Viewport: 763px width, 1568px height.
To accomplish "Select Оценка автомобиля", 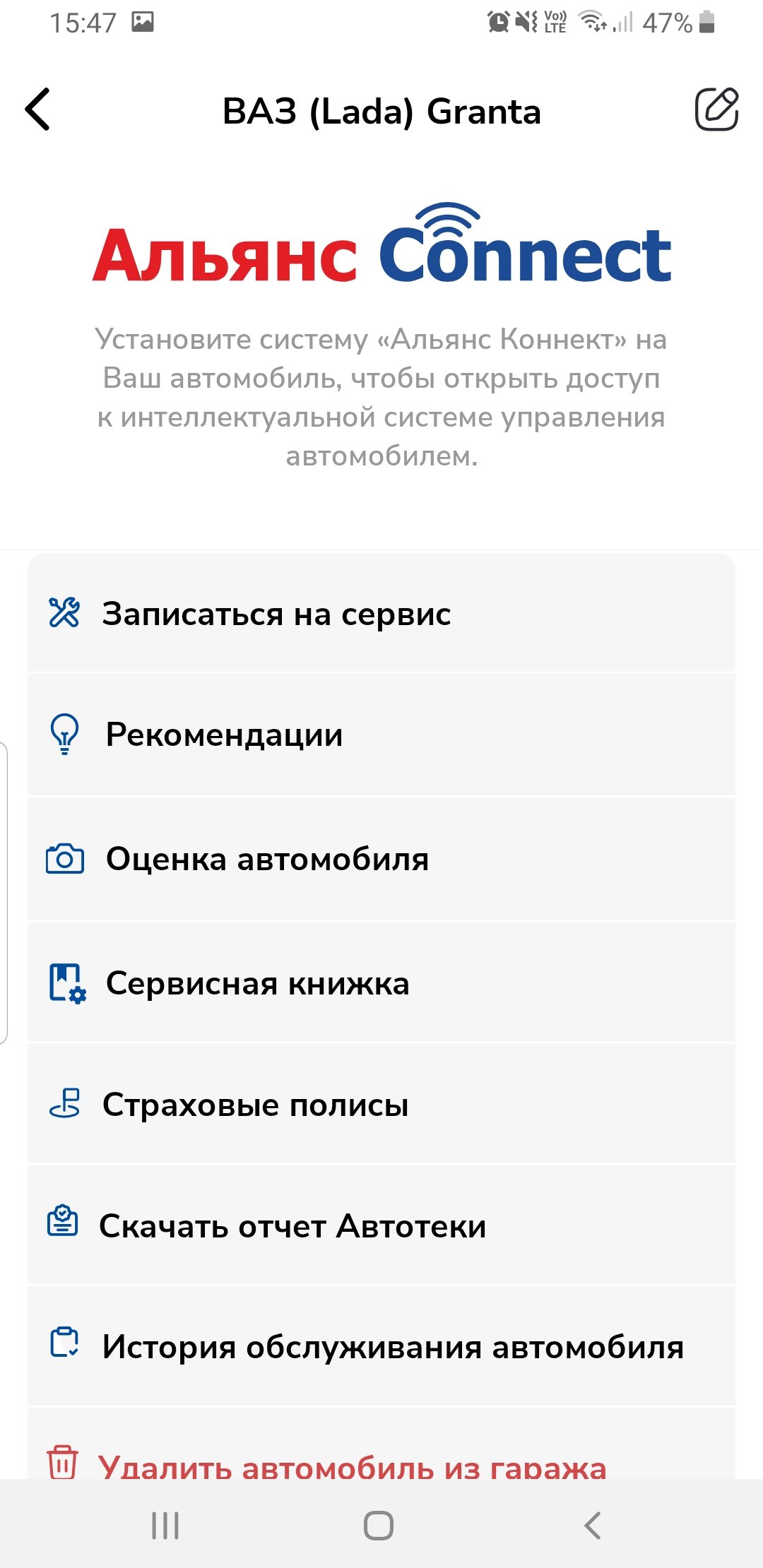I will [x=381, y=859].
